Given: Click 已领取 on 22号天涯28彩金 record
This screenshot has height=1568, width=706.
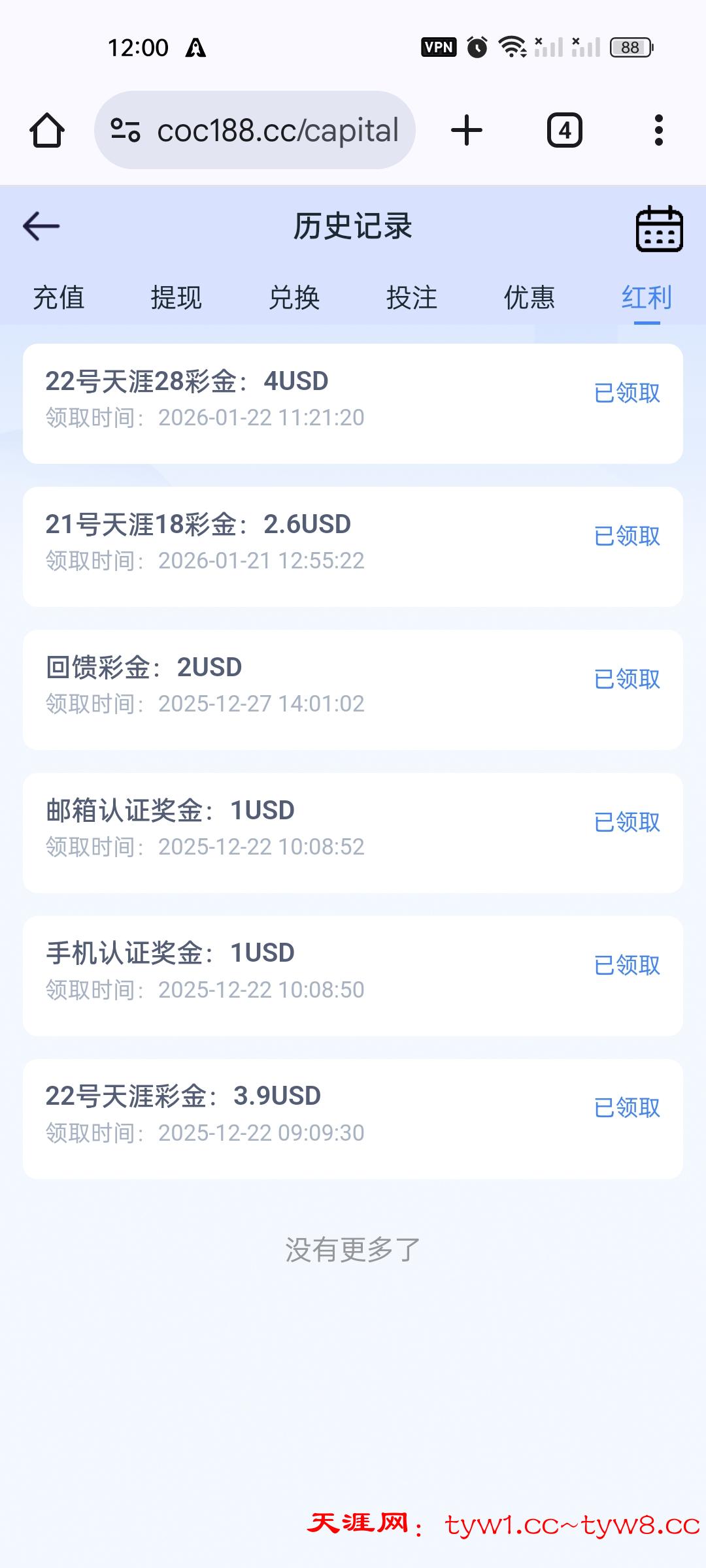Looking at the screenshot, I should coord(626,392).
